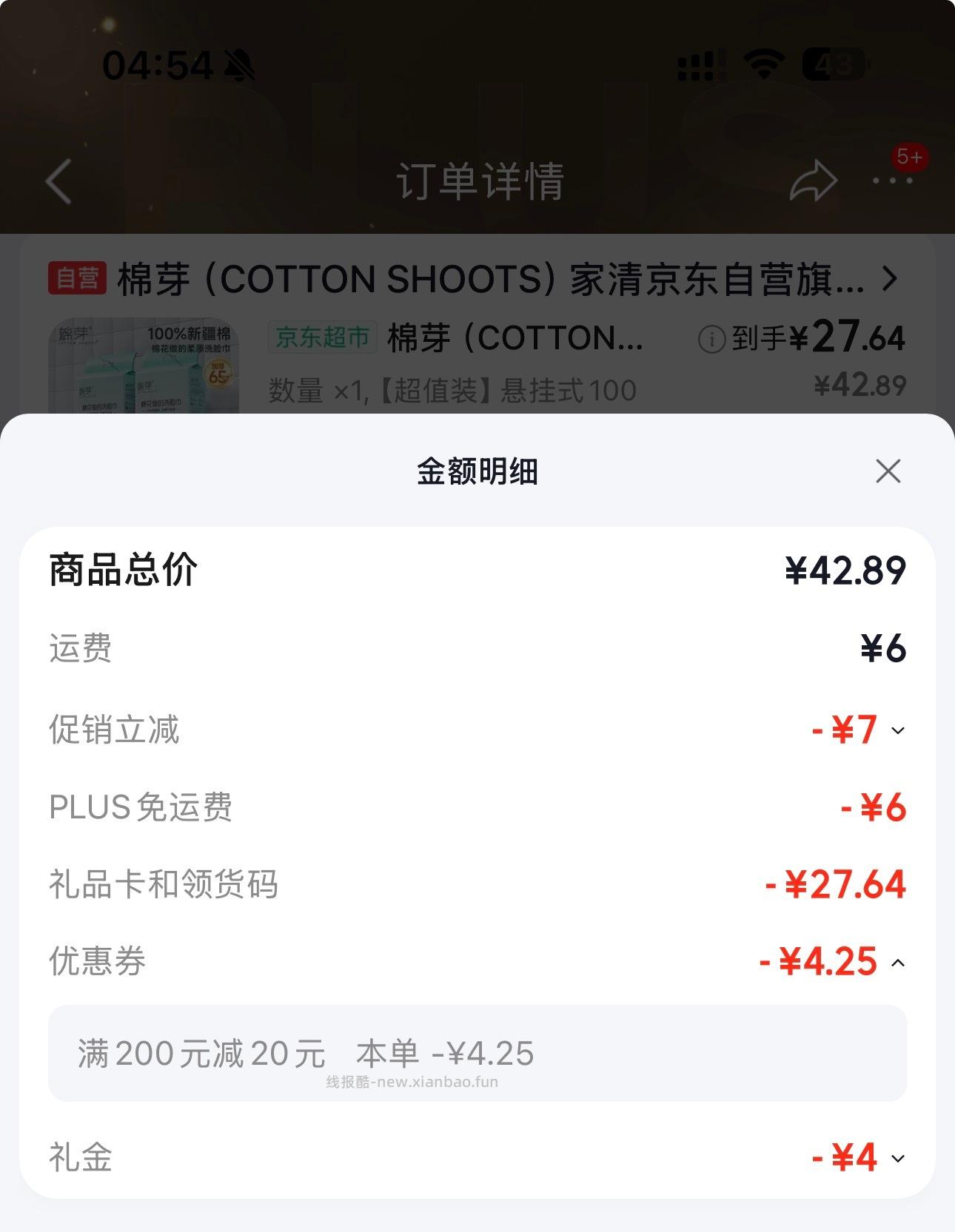
Task: Collapse the 优惠券 coupon details
Action: [x=899, y=963]
